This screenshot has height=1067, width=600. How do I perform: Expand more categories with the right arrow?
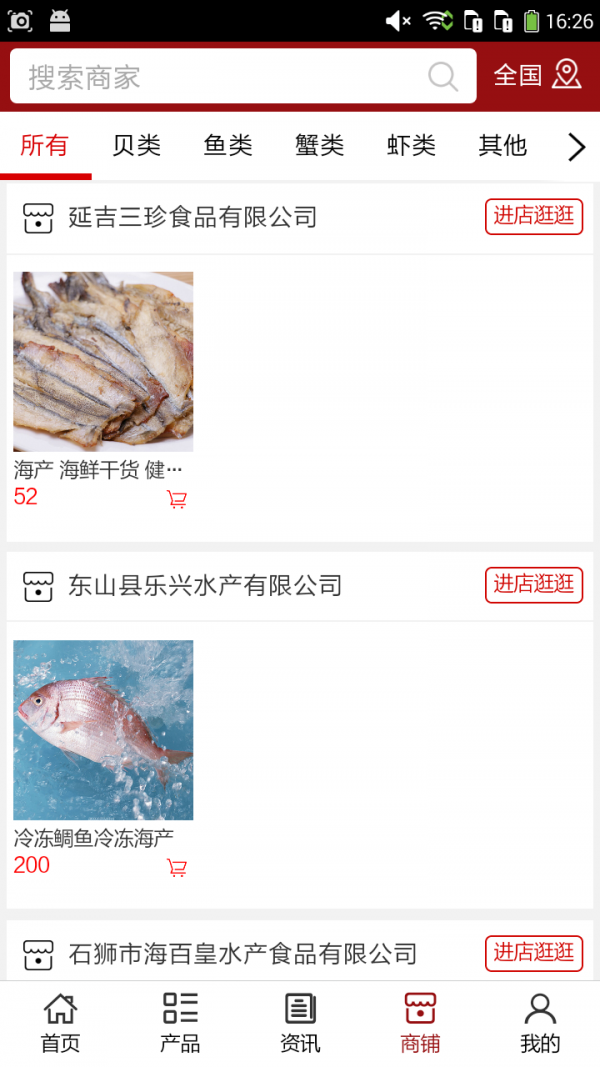tap(576, 148)
